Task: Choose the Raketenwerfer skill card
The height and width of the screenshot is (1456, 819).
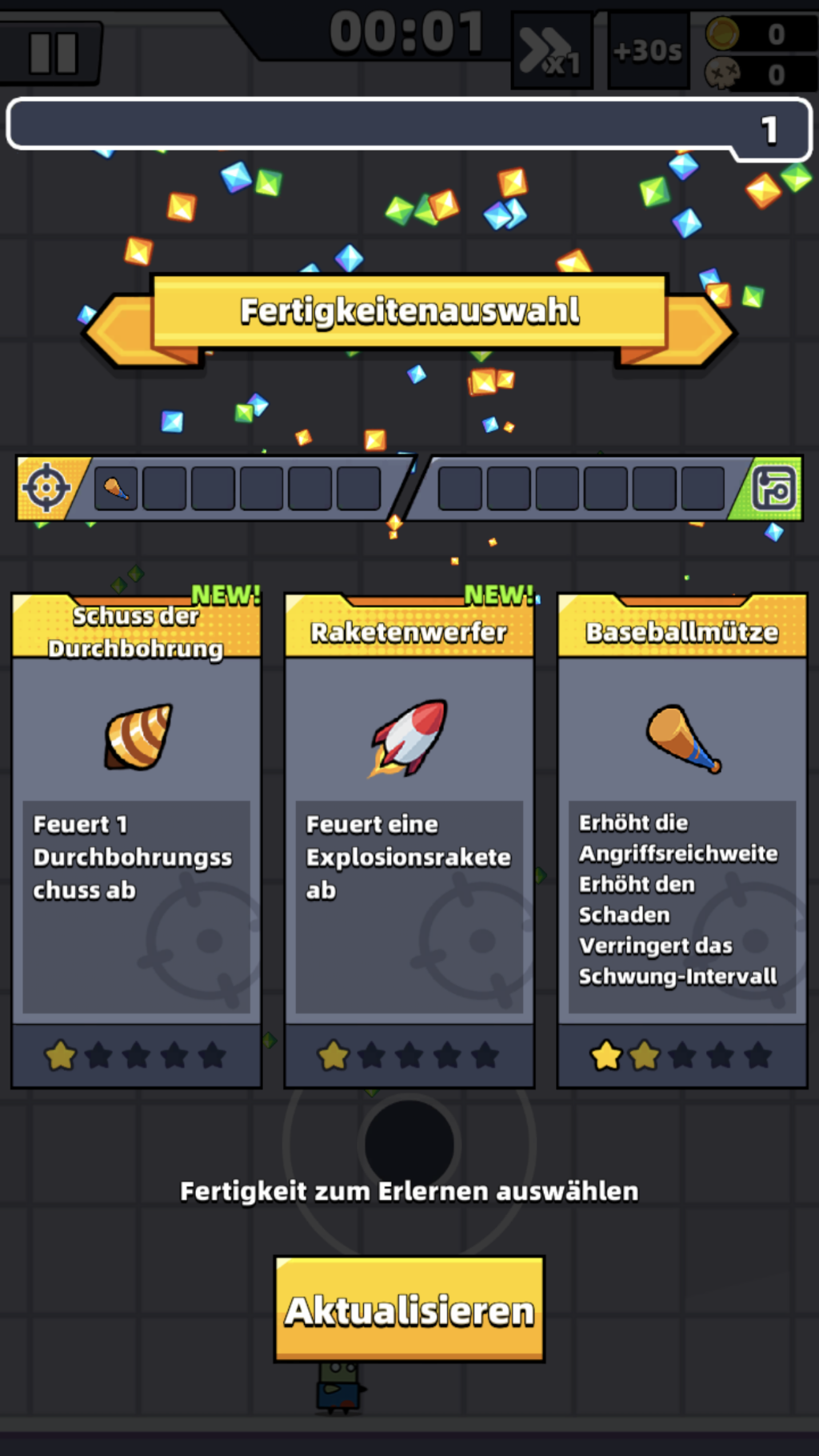Action: pos(409,840)
